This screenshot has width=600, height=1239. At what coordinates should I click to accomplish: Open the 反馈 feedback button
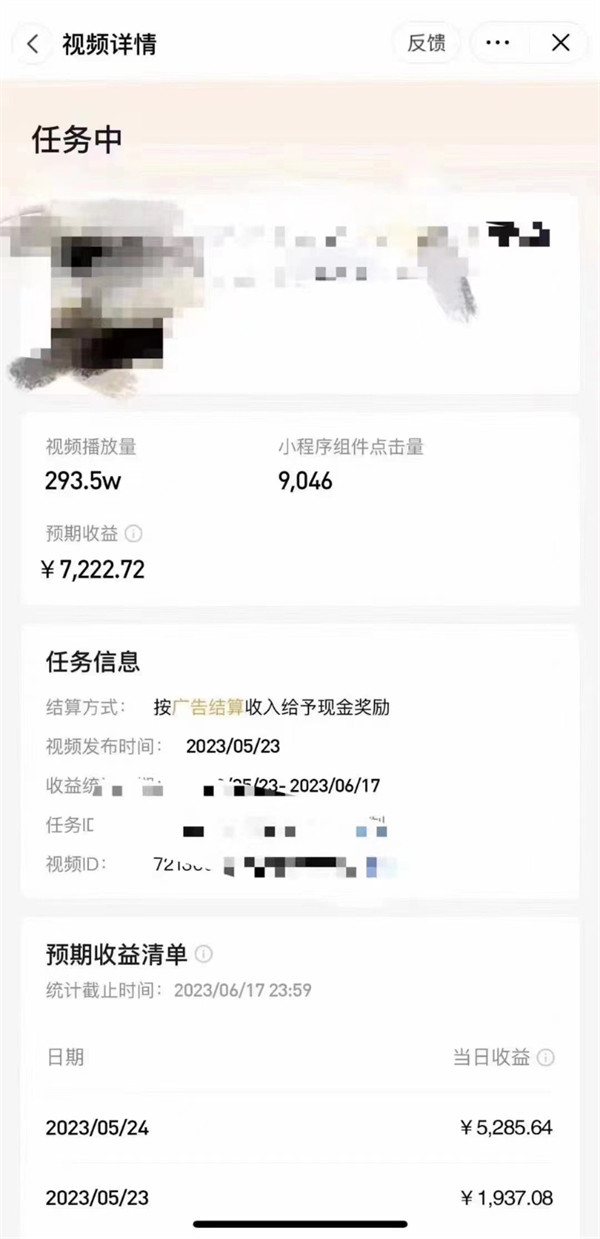tap(426, 44)
